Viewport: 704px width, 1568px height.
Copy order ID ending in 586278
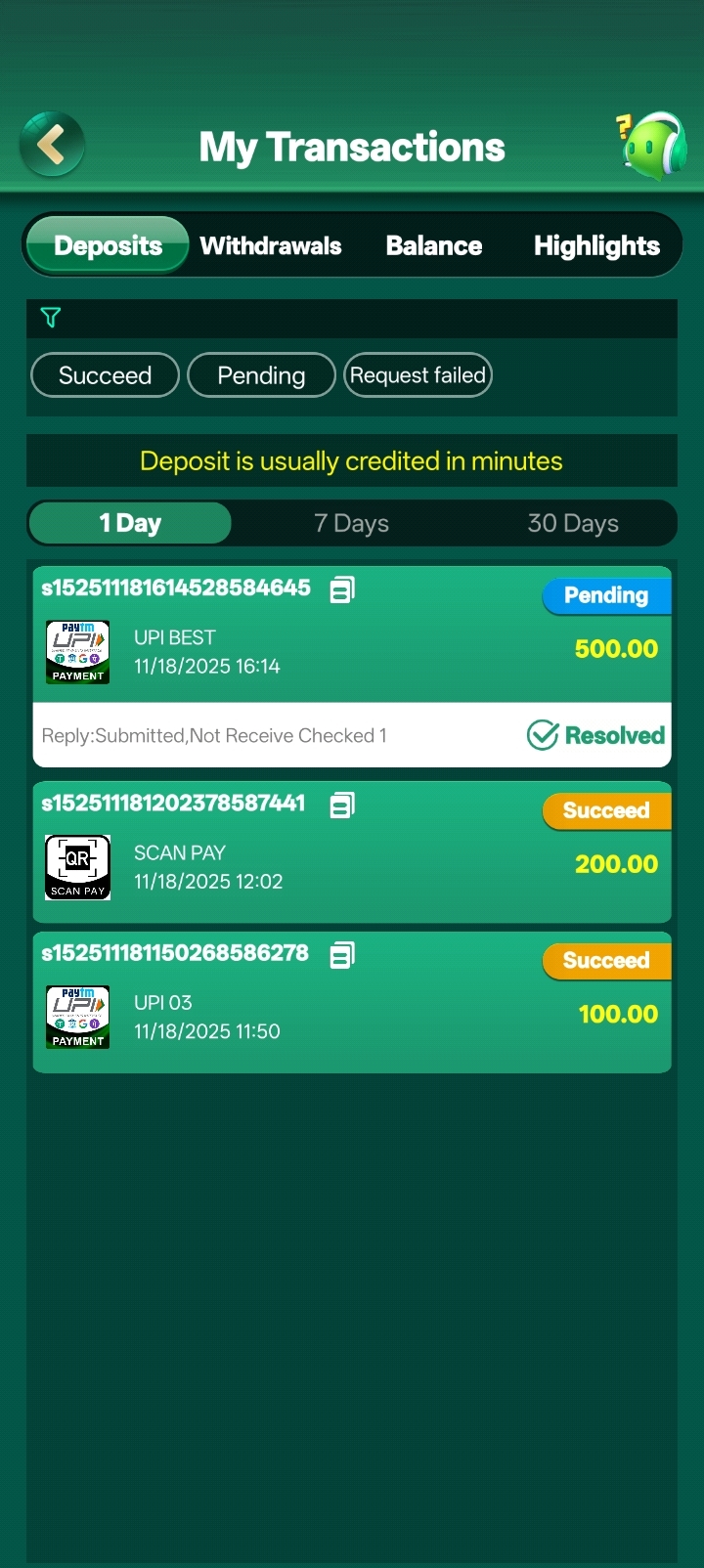tap(342, 955)
